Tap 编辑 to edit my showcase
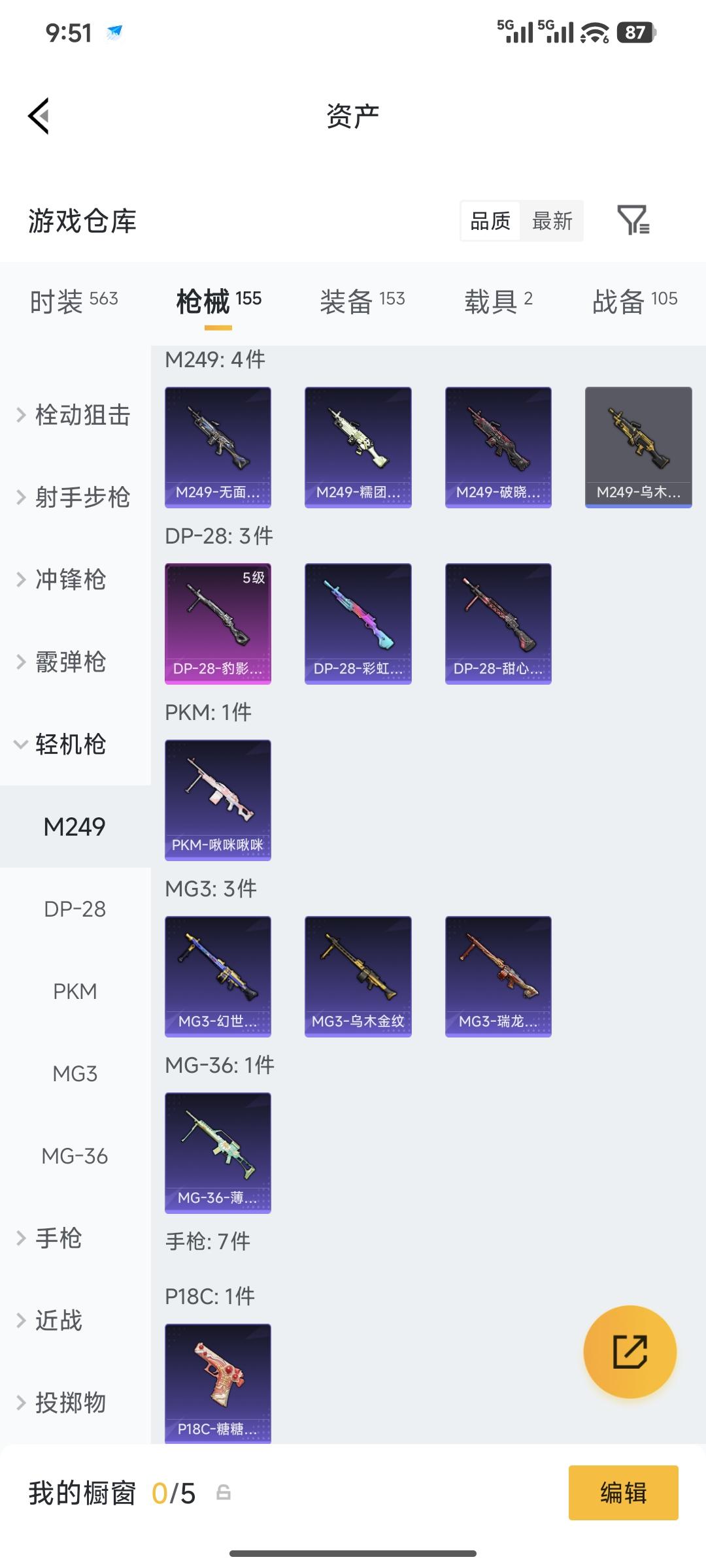Image resolution: width=706 pixels, height=1568 pixels. (x=623, y=1493)
